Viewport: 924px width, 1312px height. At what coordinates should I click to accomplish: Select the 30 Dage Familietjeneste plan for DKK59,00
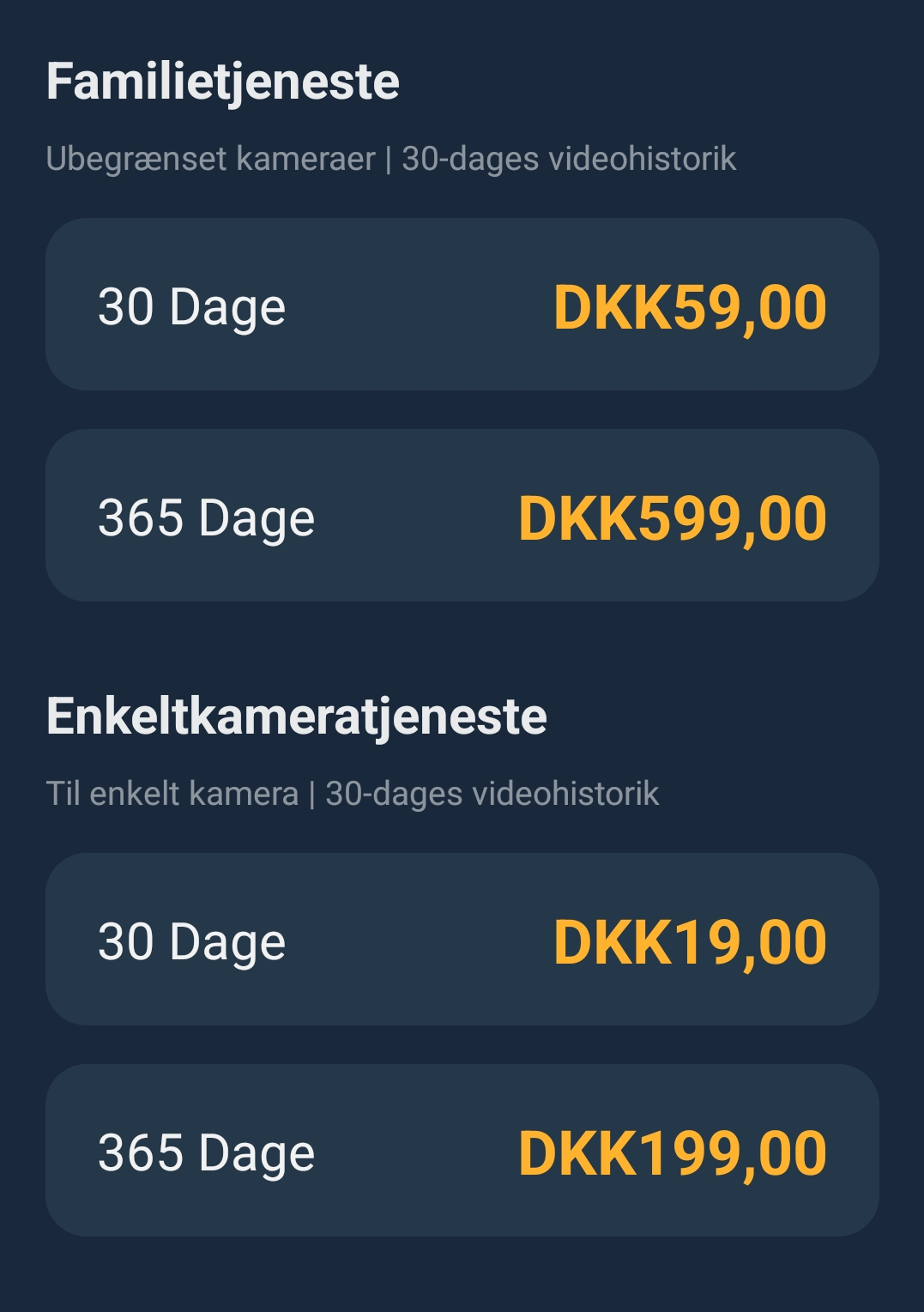(x=462, y=305)
